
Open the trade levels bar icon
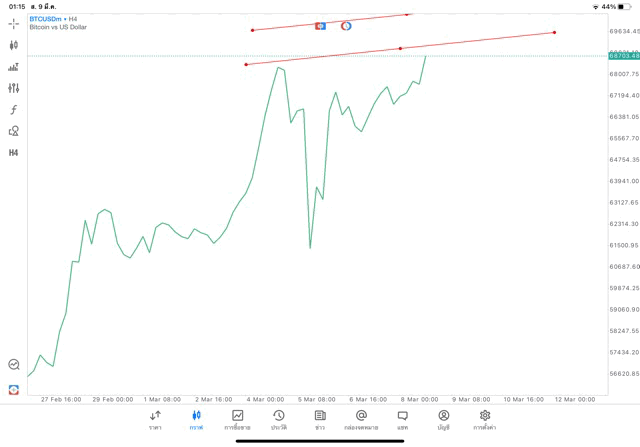coord(14,67)
